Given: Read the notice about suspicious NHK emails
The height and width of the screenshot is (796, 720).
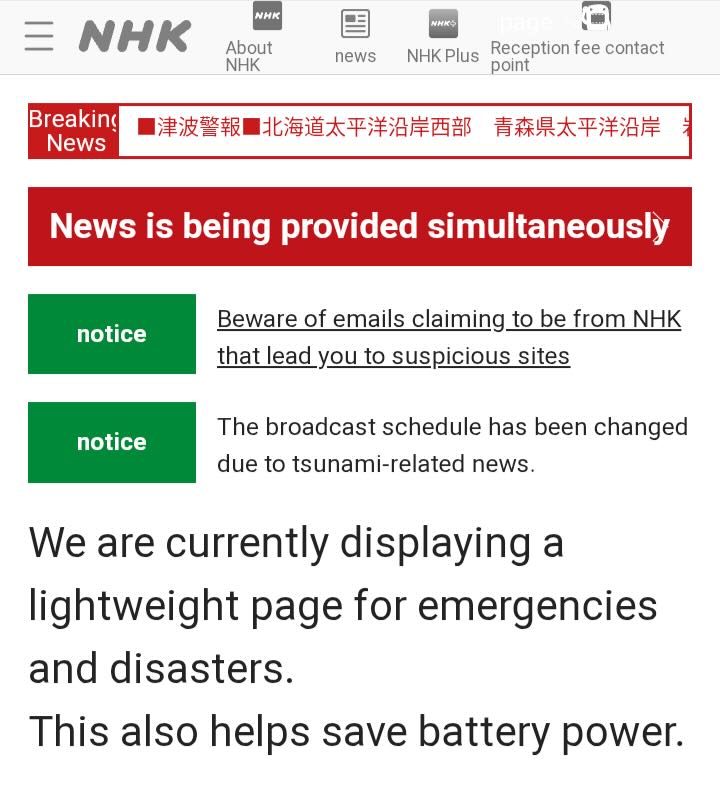Looking at the screenshot, I should 449,337.
